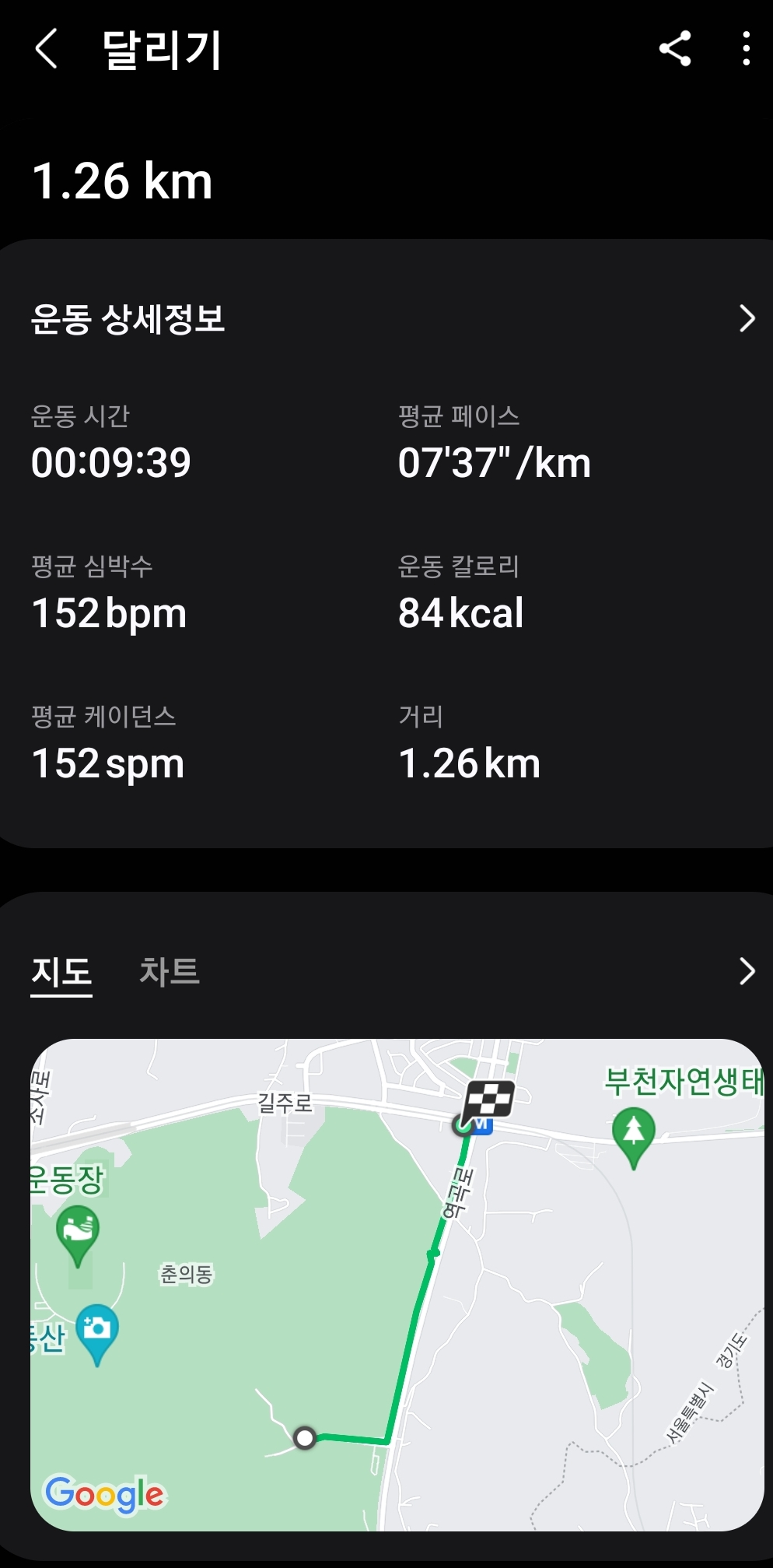Open the more options menu
Image resolution: width=773 pixels, height=1568 pixels.
point(746,49)
